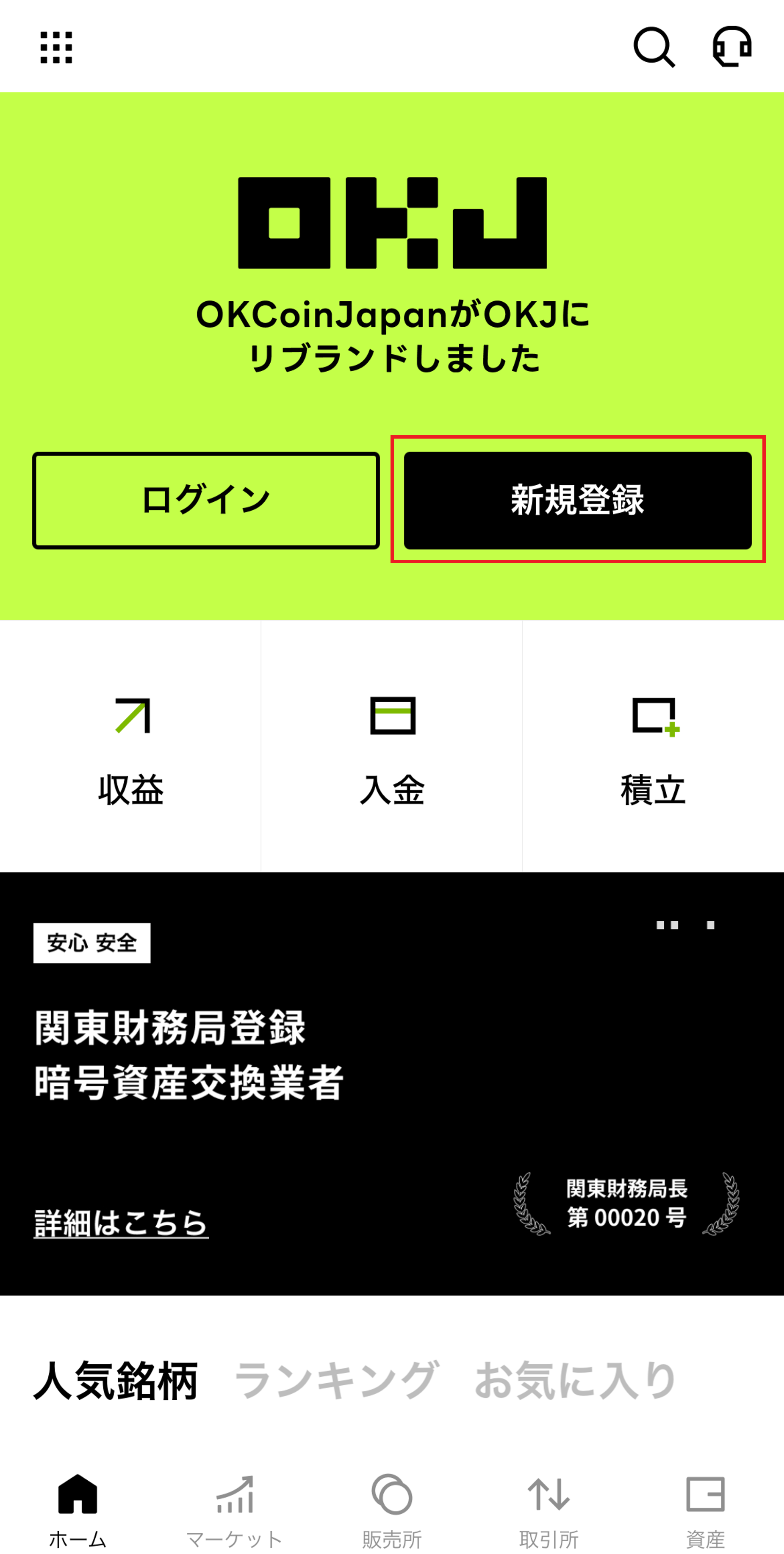Tap 新規登録 to create an account
784x1554 pixels.
click(x=577, y=500)
